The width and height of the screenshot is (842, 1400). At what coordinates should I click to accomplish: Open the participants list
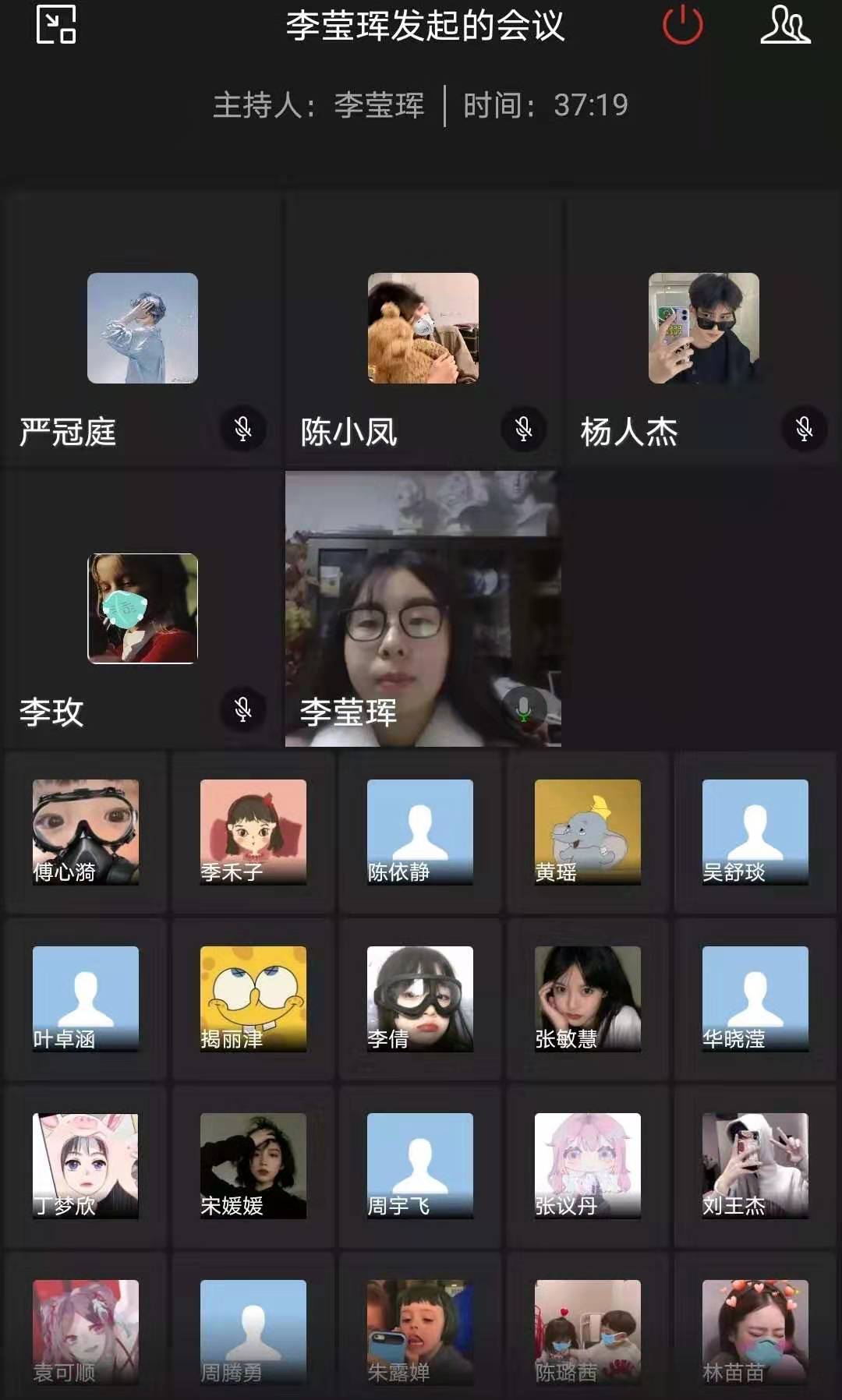tap(785, 24)
